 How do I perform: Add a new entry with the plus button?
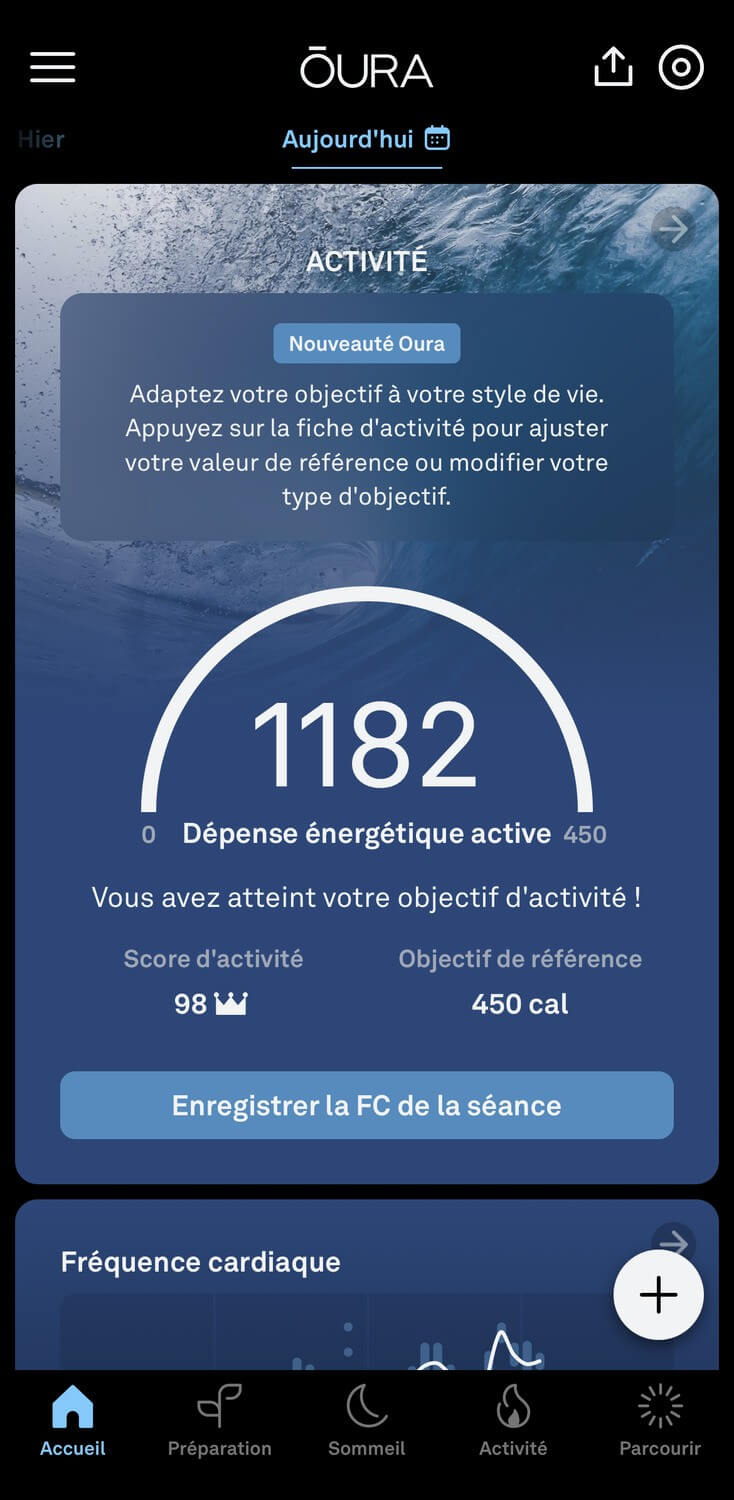pos(658,1294)
